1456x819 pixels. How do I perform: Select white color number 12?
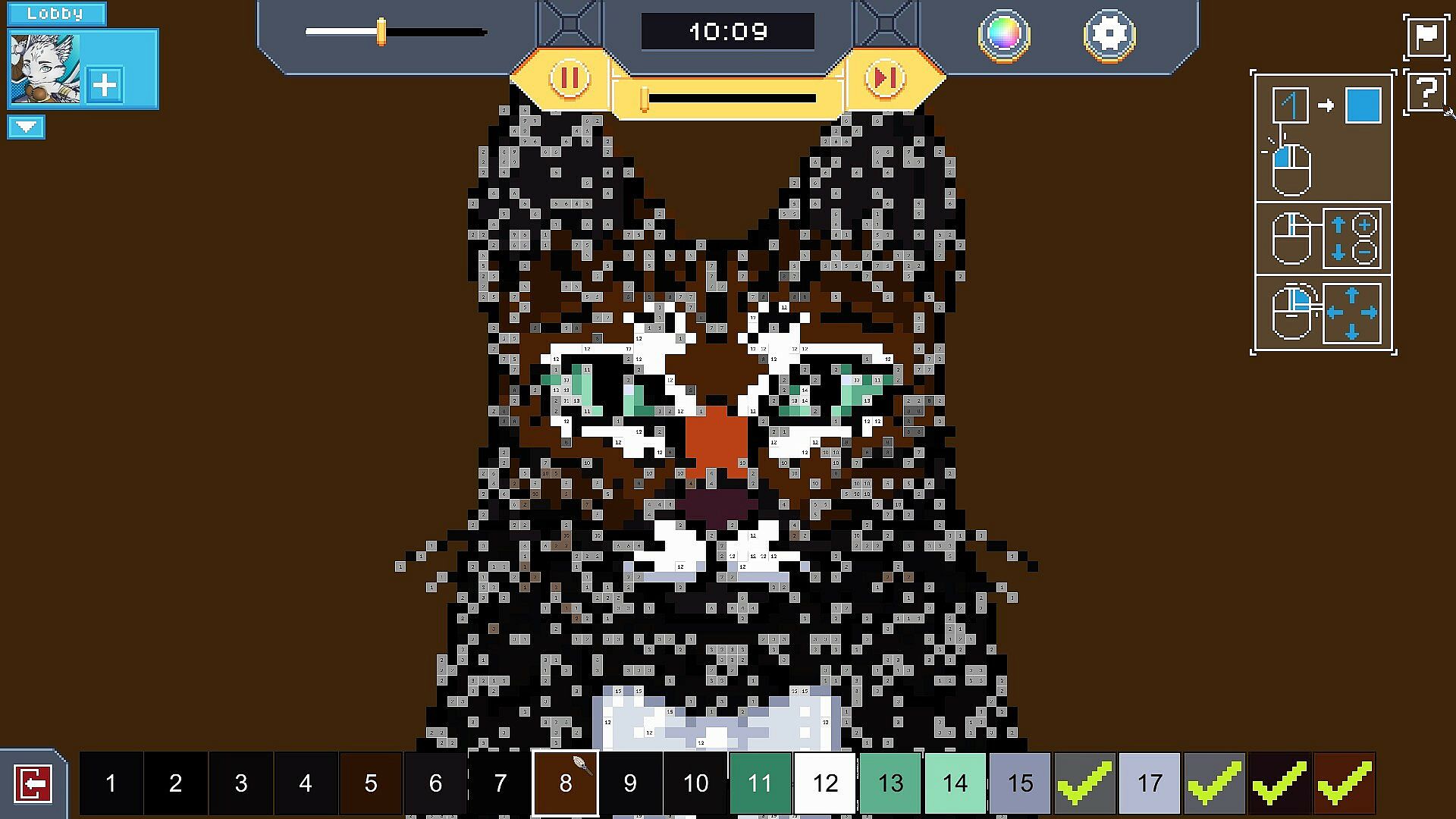(825, 783)
